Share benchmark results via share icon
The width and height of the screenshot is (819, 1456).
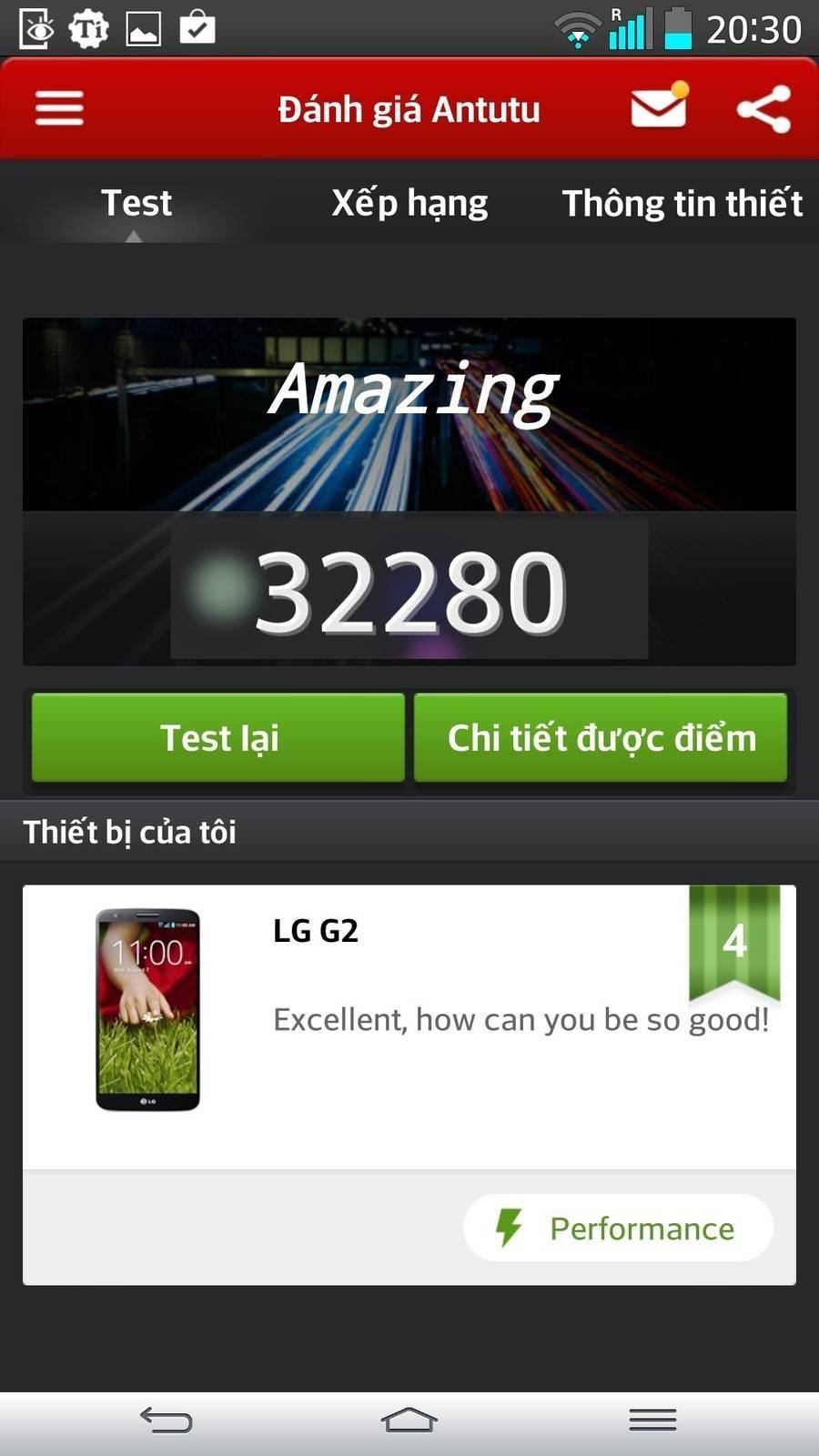[x=763, y=107]
